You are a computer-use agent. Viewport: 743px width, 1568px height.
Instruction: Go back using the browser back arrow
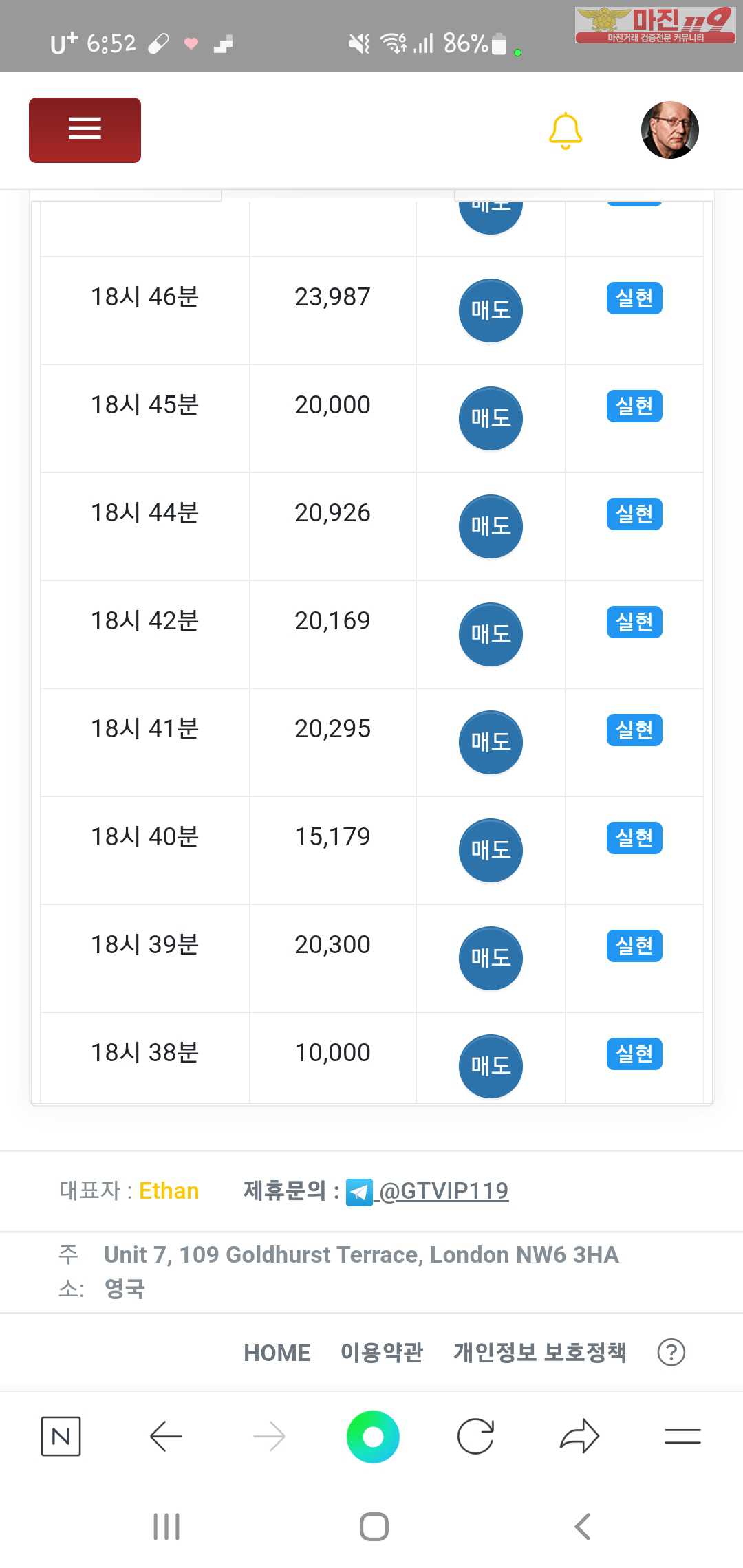(165, 1437)
